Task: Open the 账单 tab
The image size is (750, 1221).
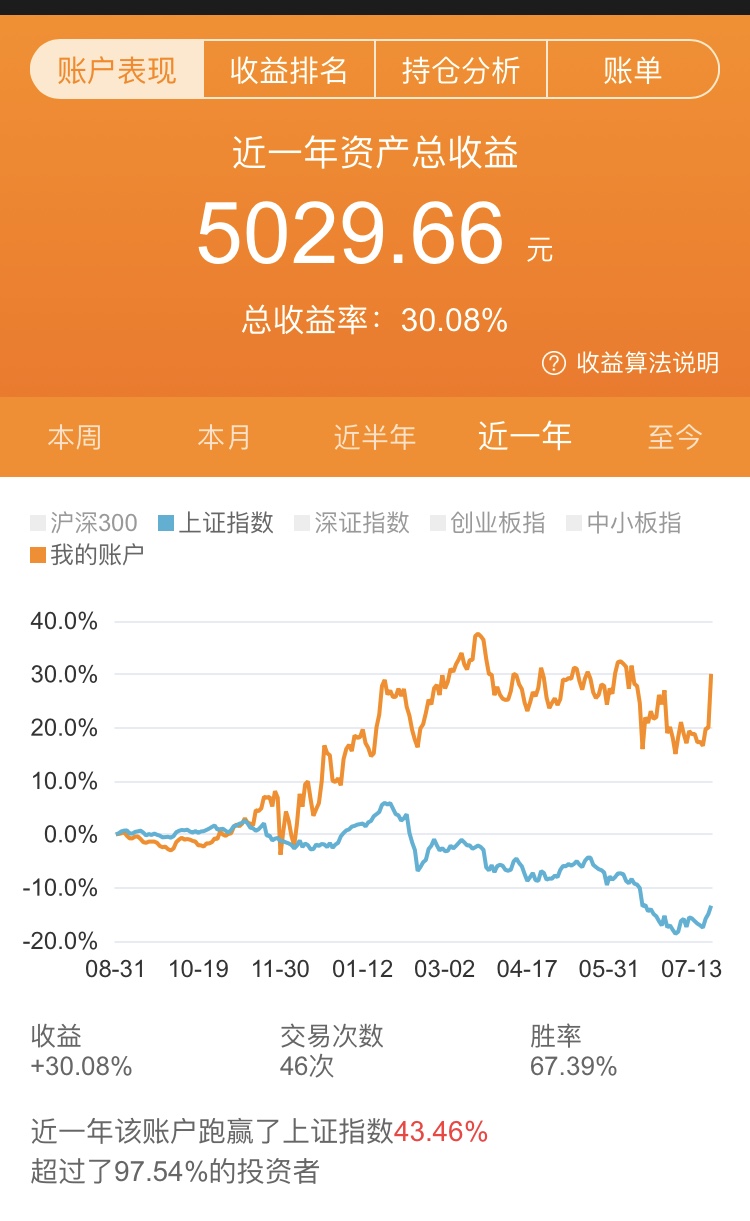Action: pyautogui.click(x=632, y=70)
